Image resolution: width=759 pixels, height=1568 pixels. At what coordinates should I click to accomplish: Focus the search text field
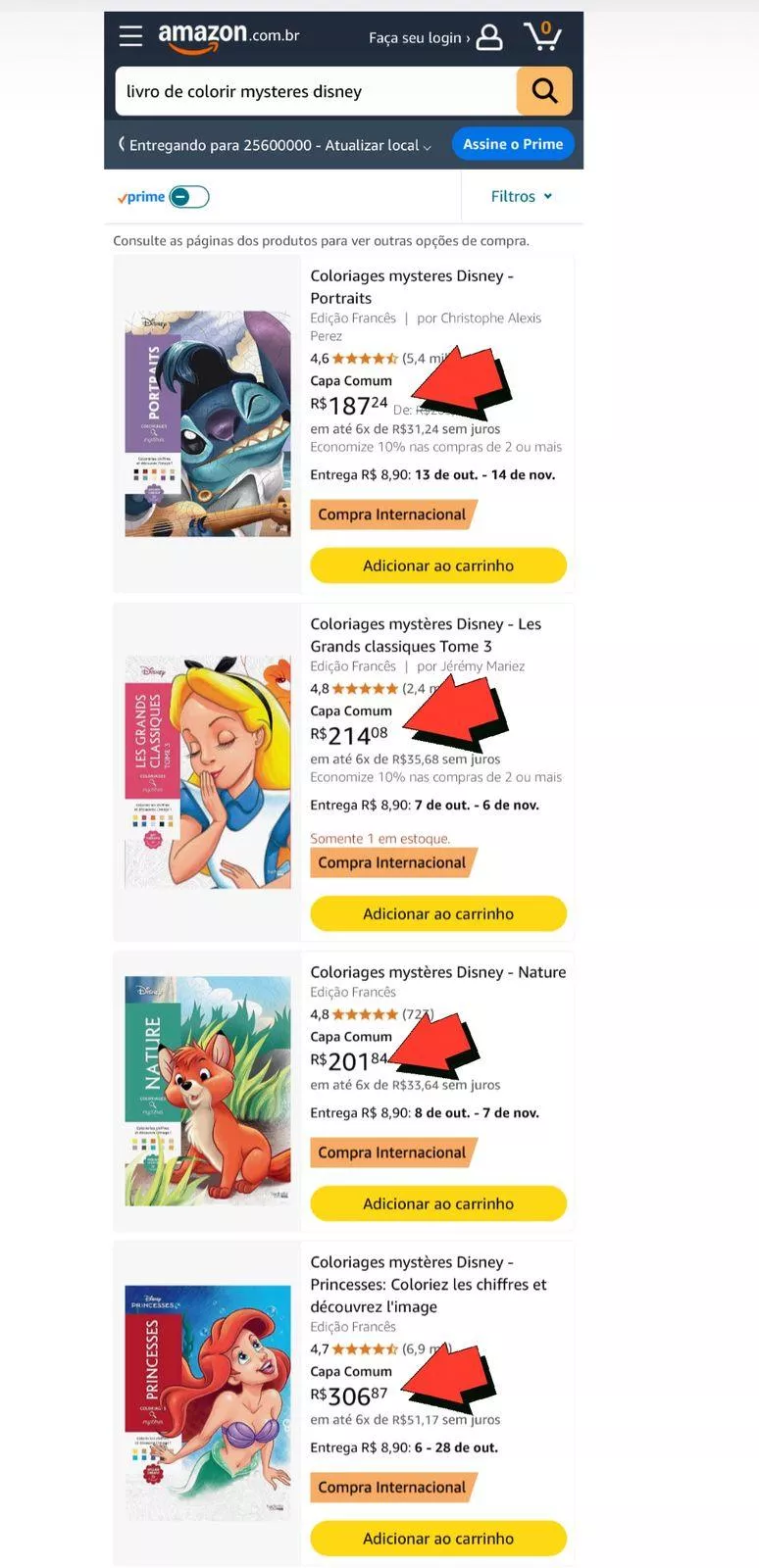(x=314, y=91)
